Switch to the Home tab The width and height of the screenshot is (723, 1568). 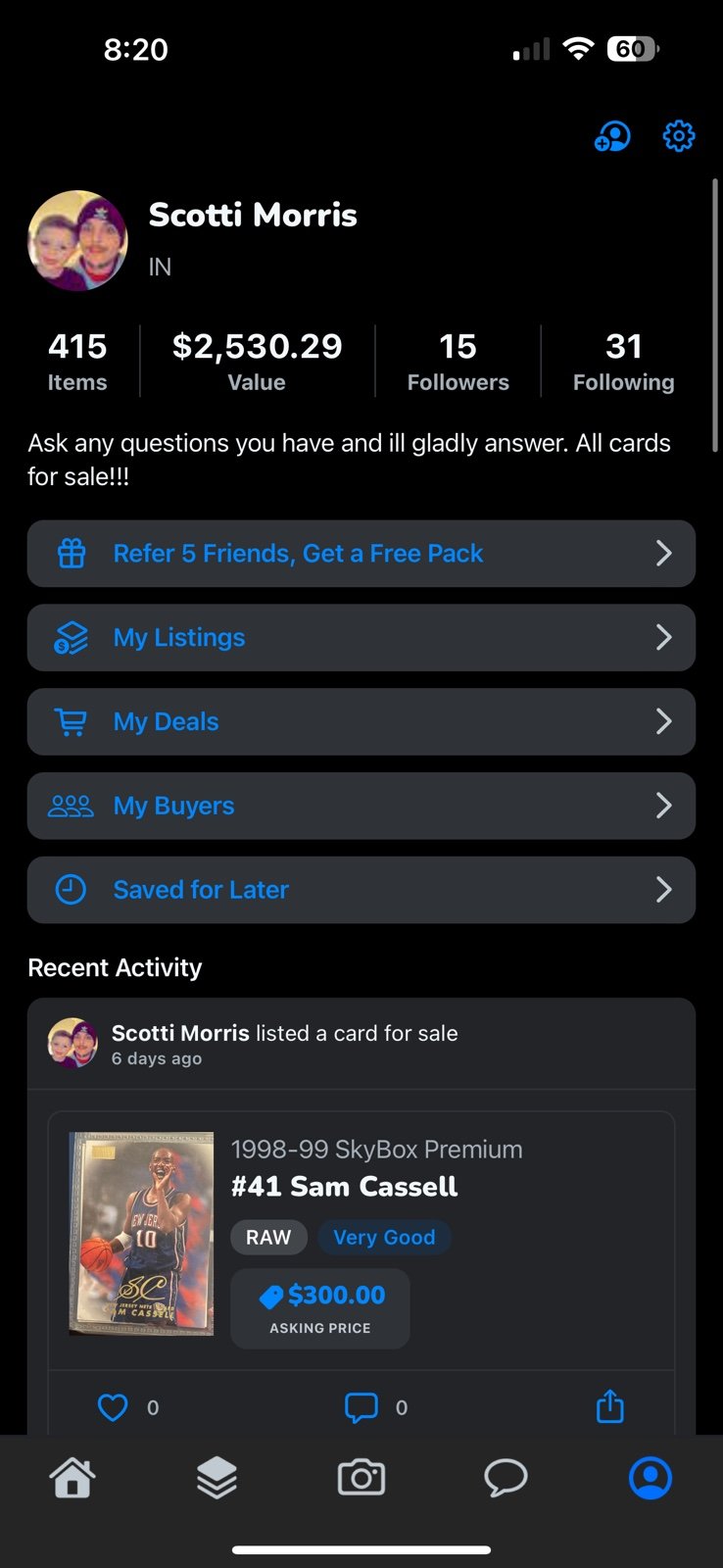click(x=72, y=1477)
